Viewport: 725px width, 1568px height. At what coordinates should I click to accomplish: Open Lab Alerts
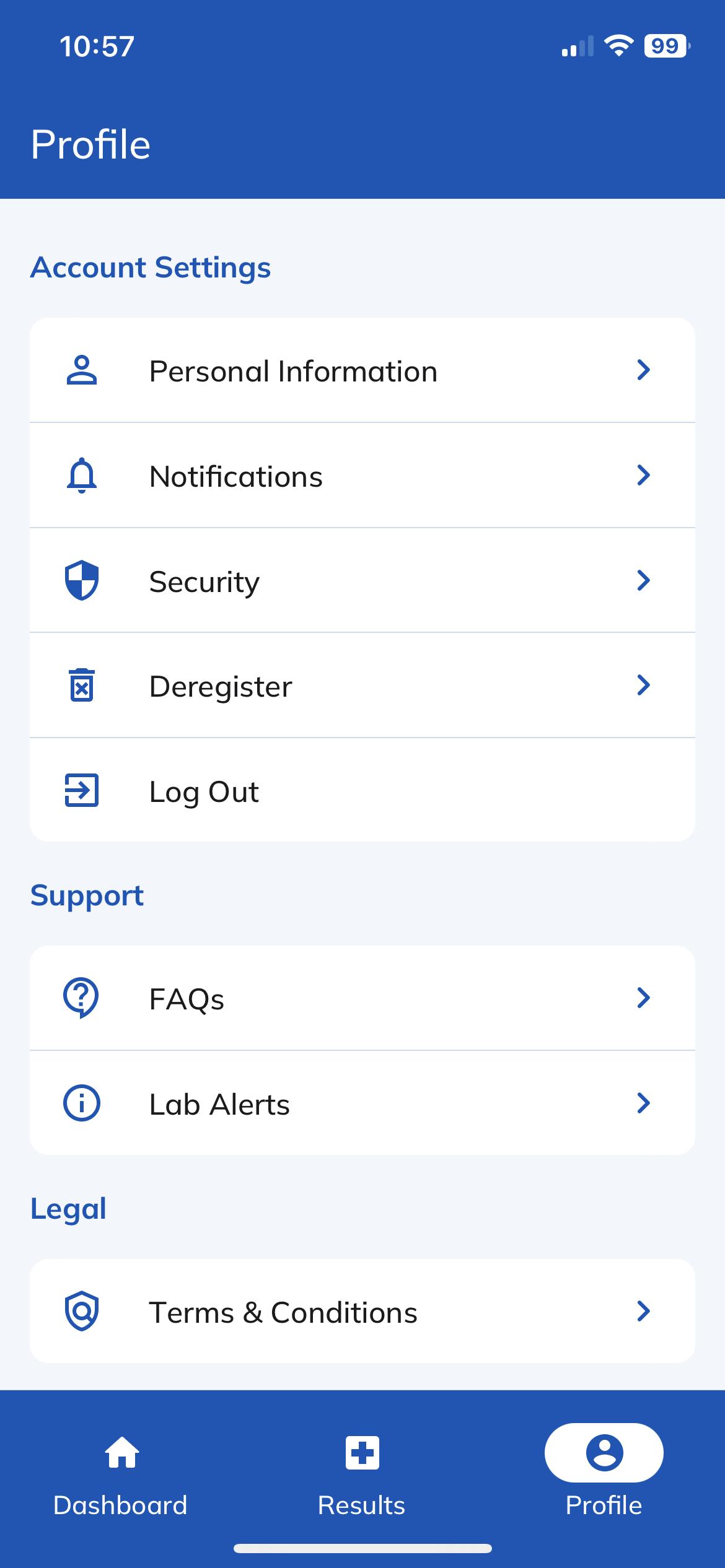coord(362,1103)
